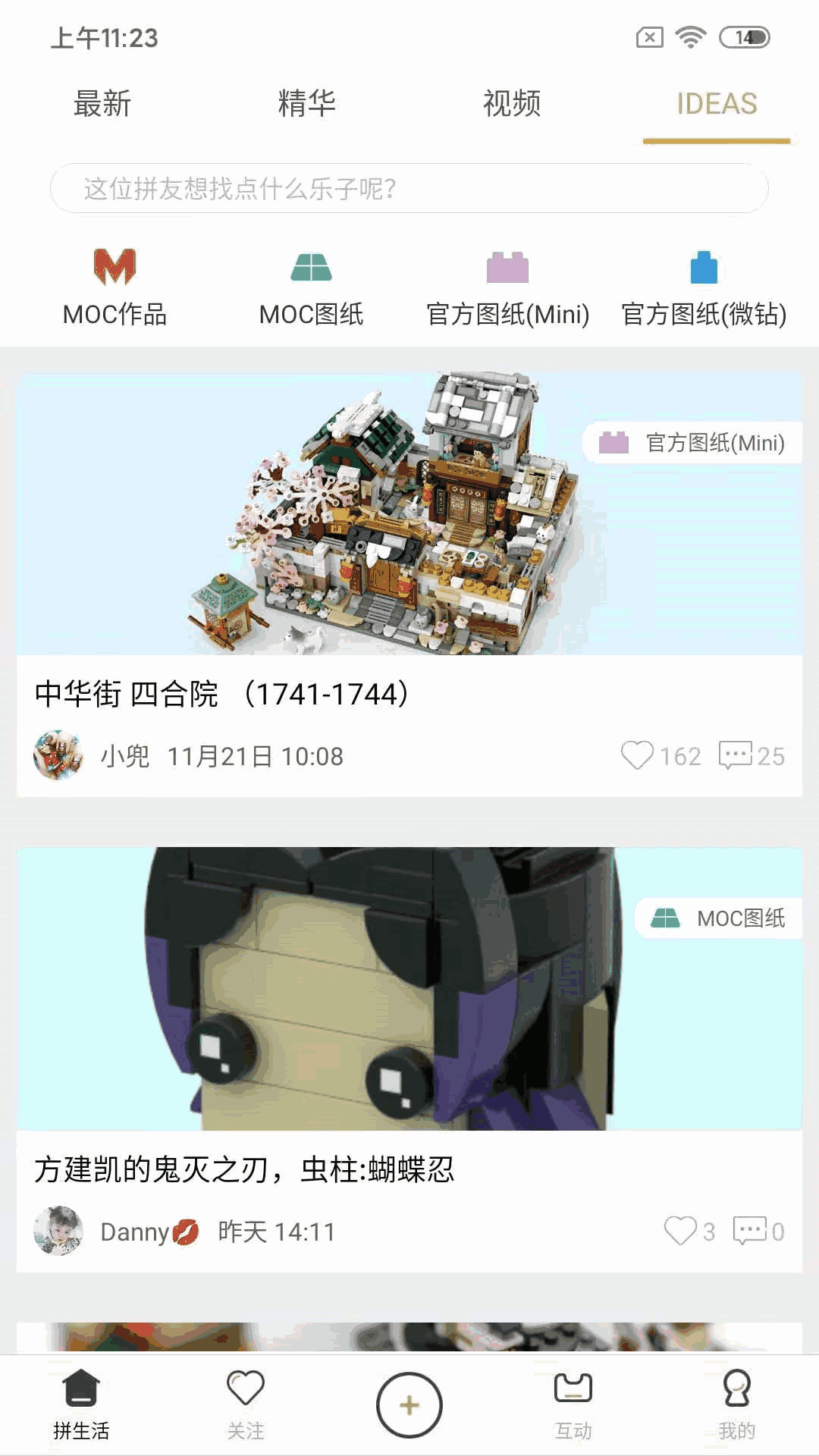
Task: Switch to the 最新 tab
Action: click(102, 104)
